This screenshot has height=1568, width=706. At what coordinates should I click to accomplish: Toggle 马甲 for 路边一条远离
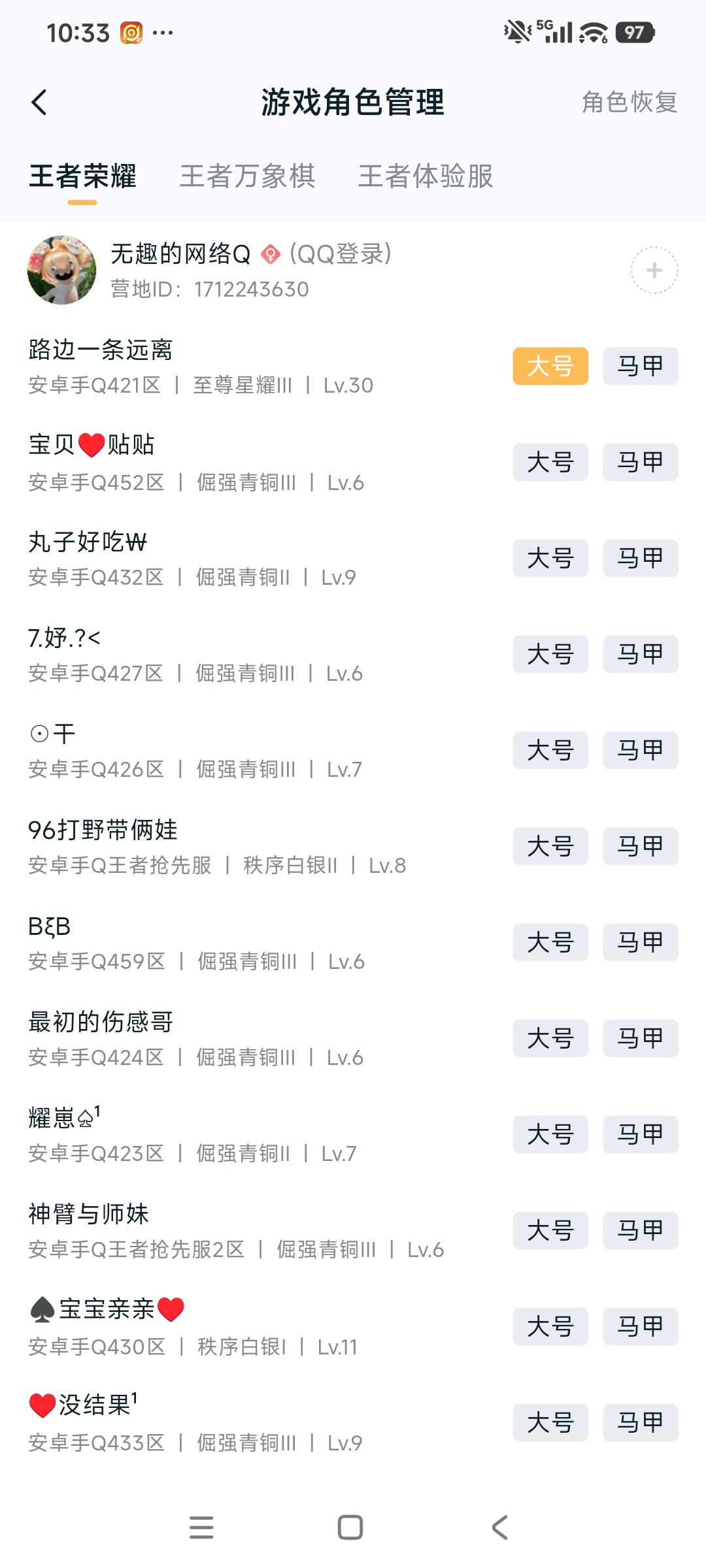(640, 367)
